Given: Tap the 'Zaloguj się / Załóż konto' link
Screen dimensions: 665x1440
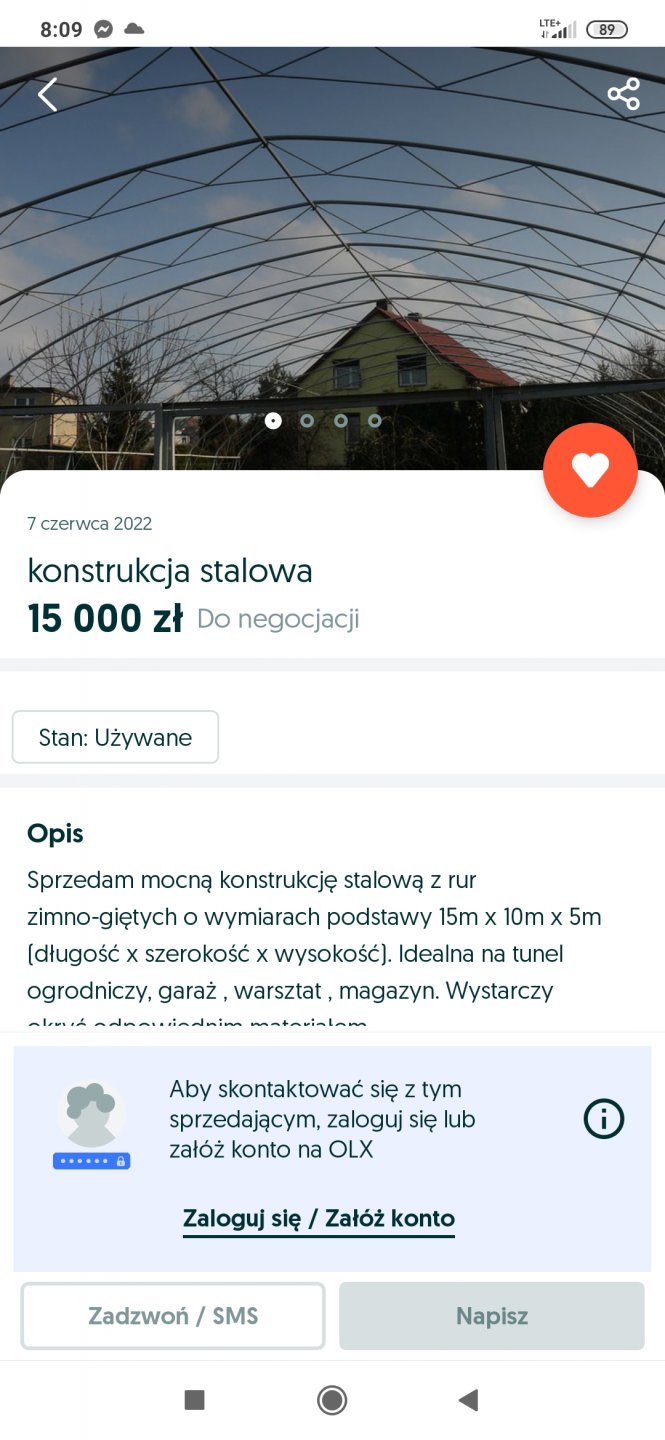Looking at the screenshot, I should click(318, 1219).
